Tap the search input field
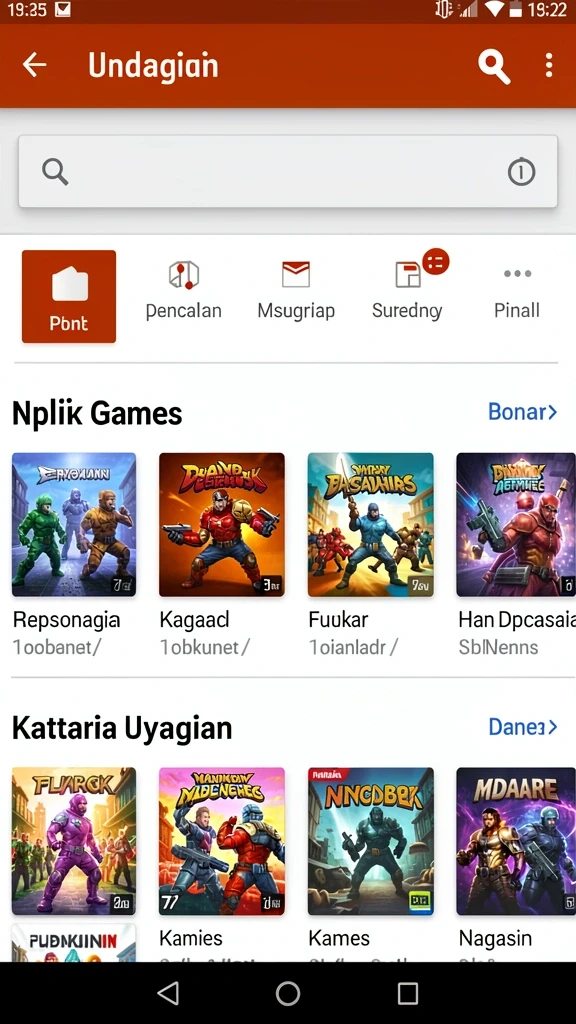The width and height of the screenshot is (576, 1024). click(288, 172)
